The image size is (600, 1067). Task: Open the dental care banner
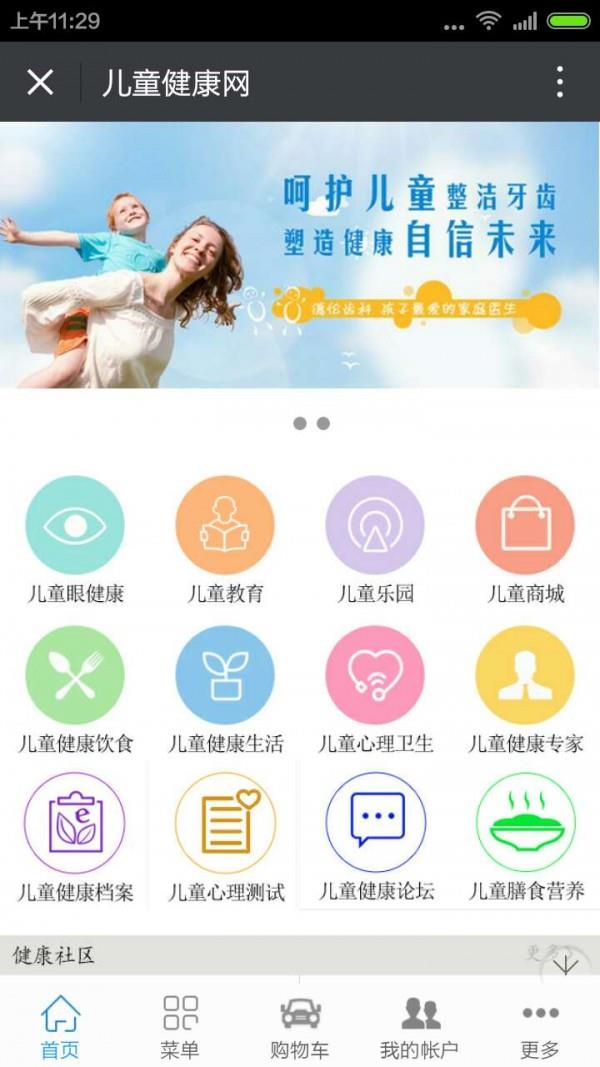(x=300, y=255)
